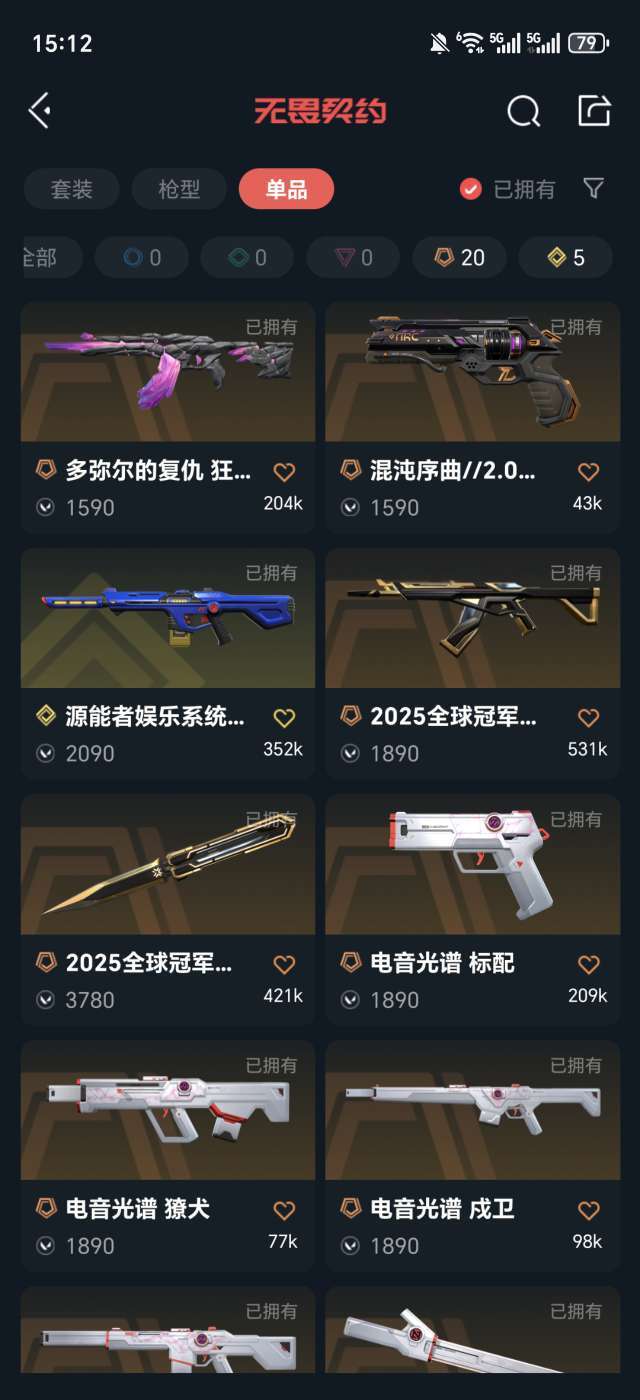Like the 源能者娱乐系统 skin
Screen dimensions: 640x1400
284,717
